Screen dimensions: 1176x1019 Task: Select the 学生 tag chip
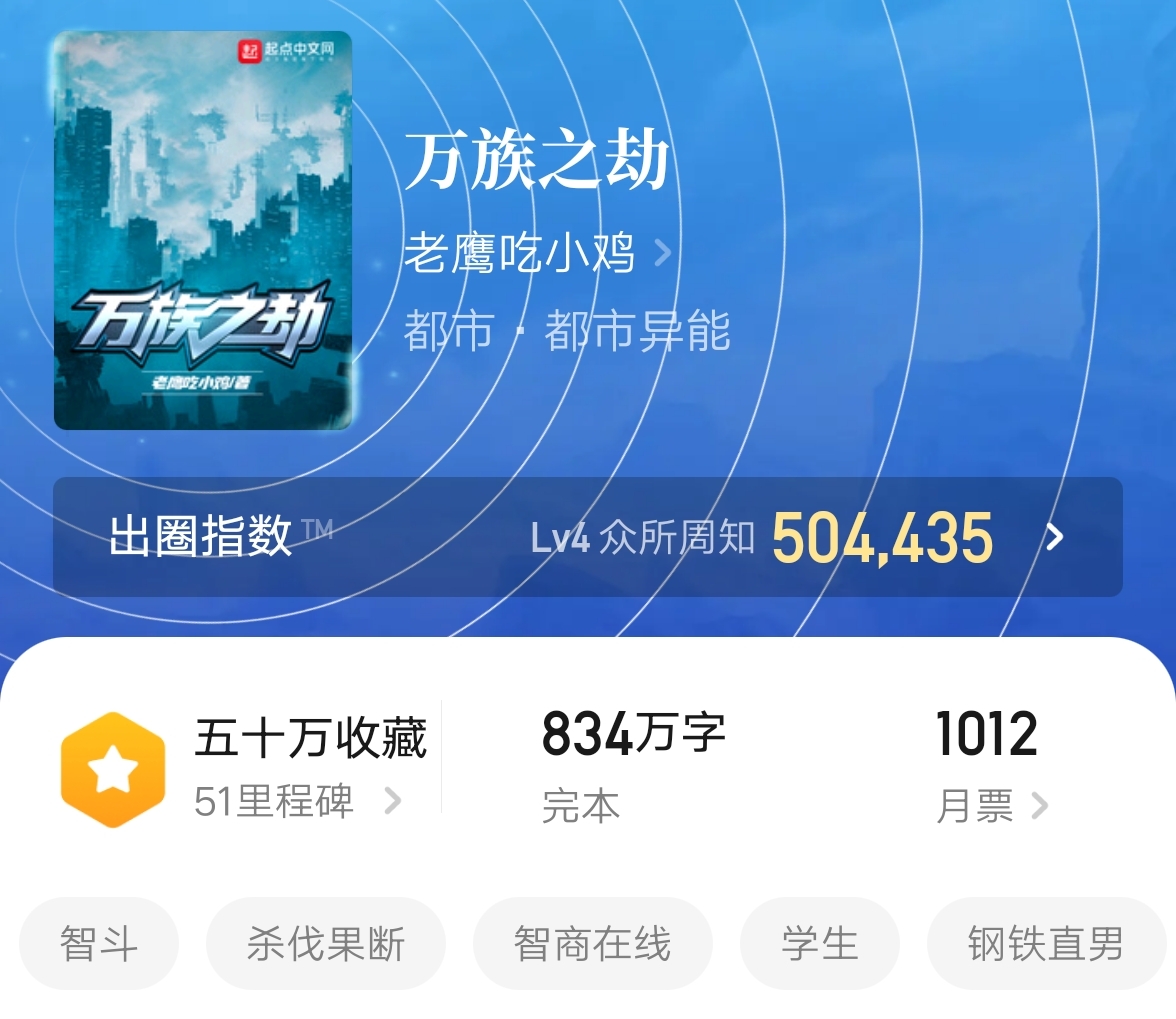click(819, 943)
